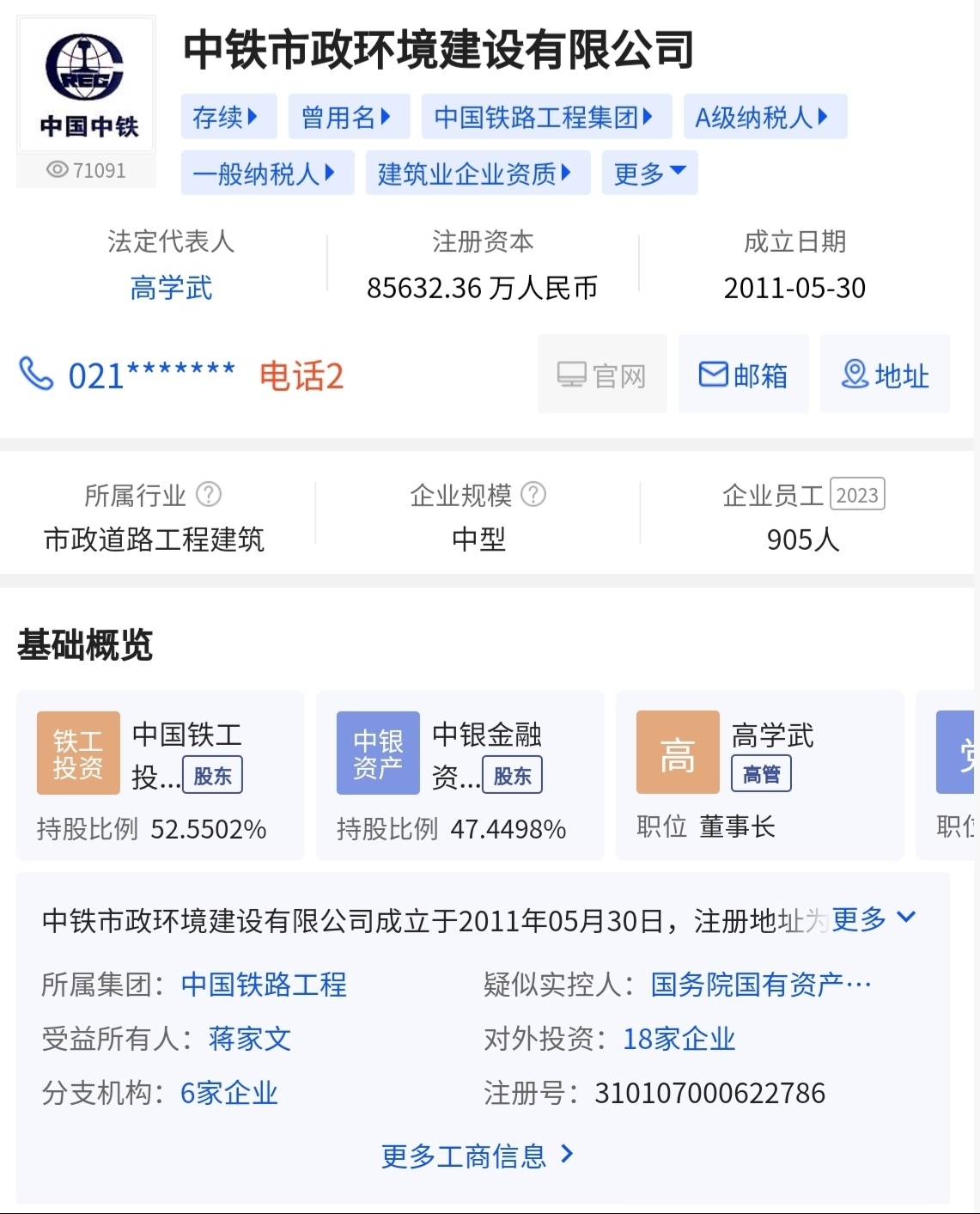Open the 更多 tag dropdown
Screen dimensions: 980x1214
[649, 172]
